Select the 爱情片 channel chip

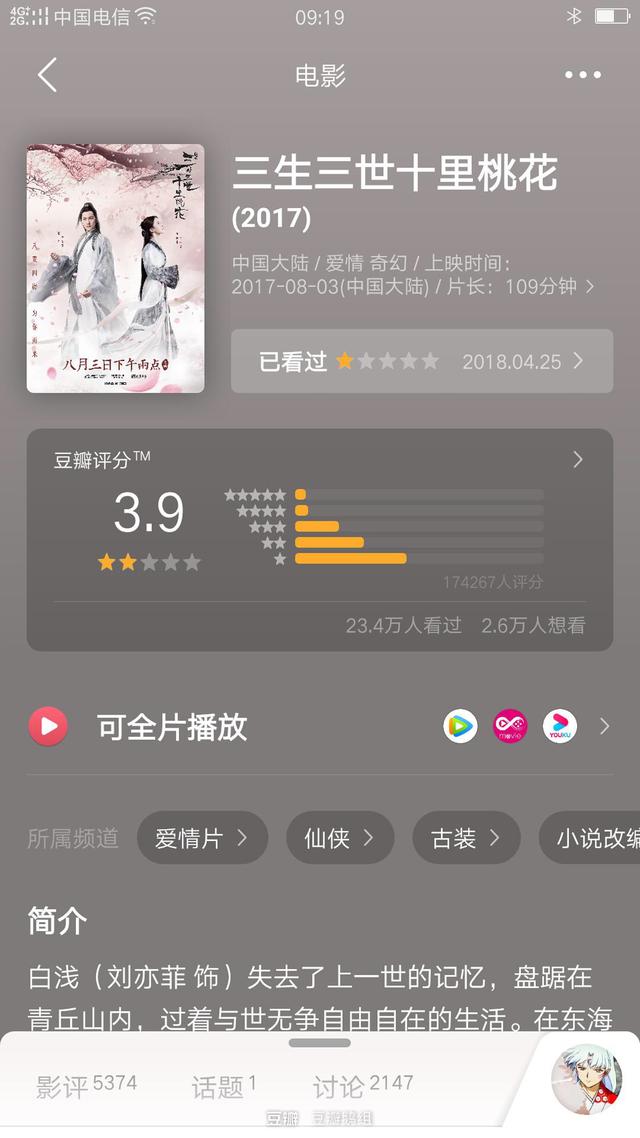201,838
